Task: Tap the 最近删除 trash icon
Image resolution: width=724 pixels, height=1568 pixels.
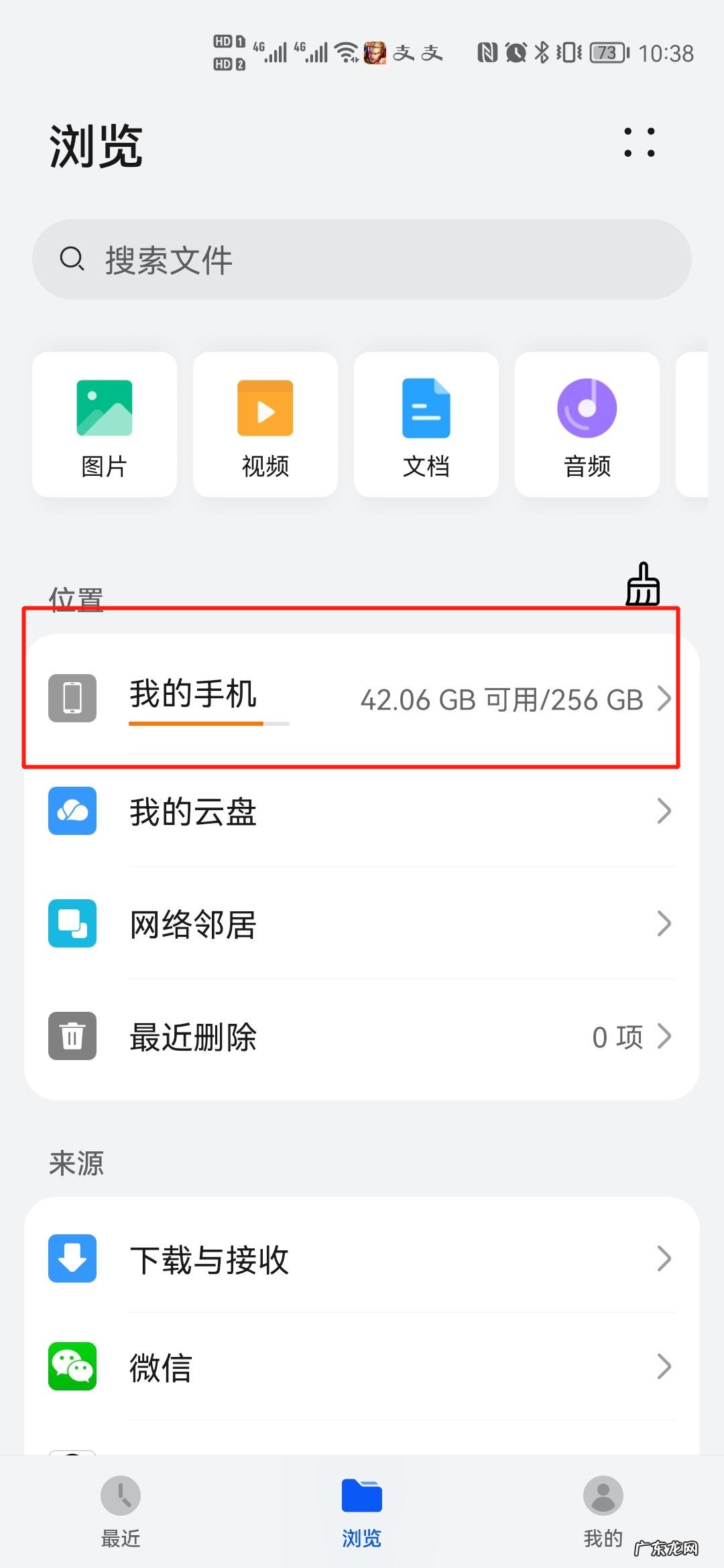Action: (72, 1036)
